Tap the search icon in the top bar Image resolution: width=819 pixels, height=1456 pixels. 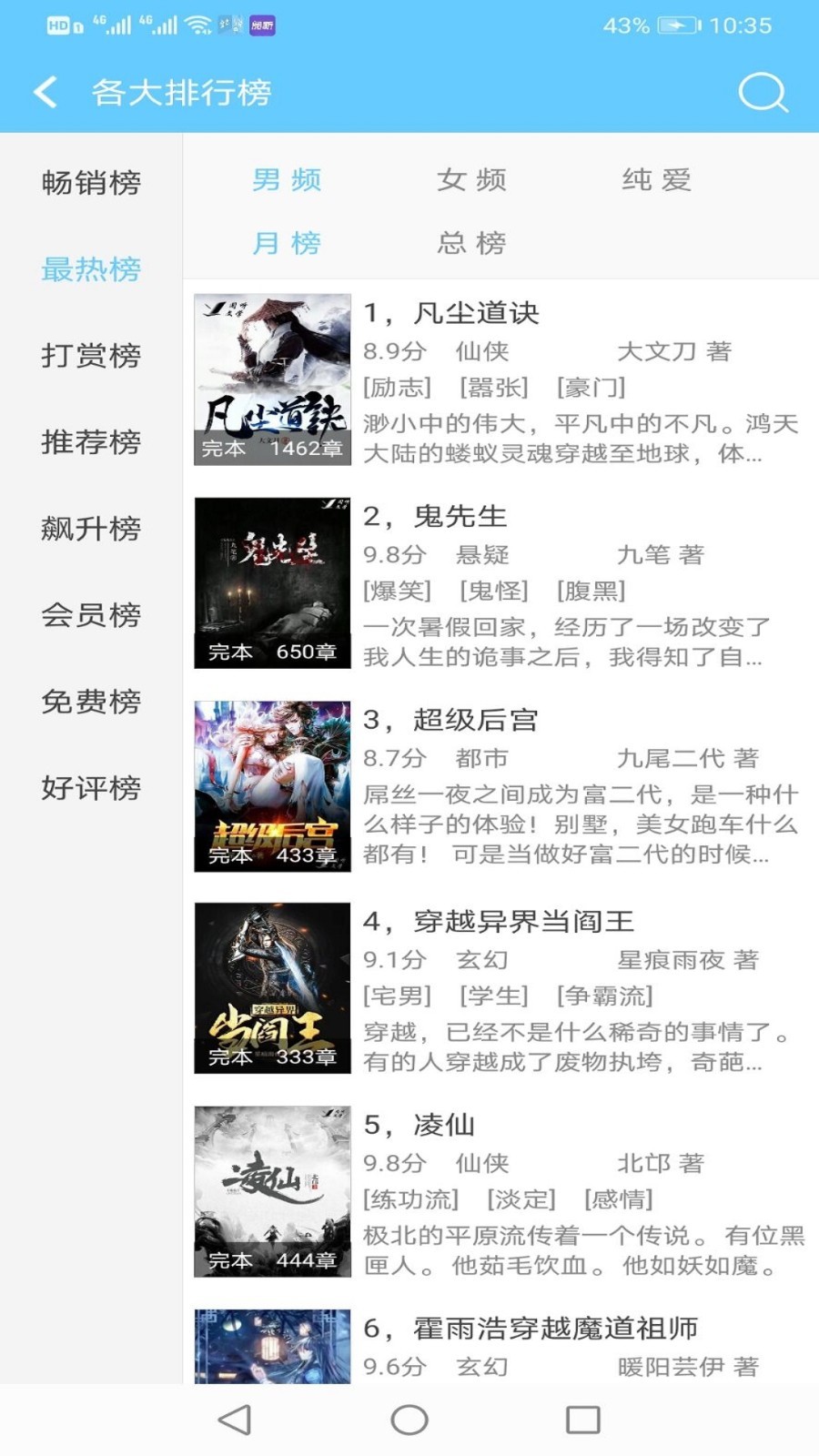(x=761, y=91)
